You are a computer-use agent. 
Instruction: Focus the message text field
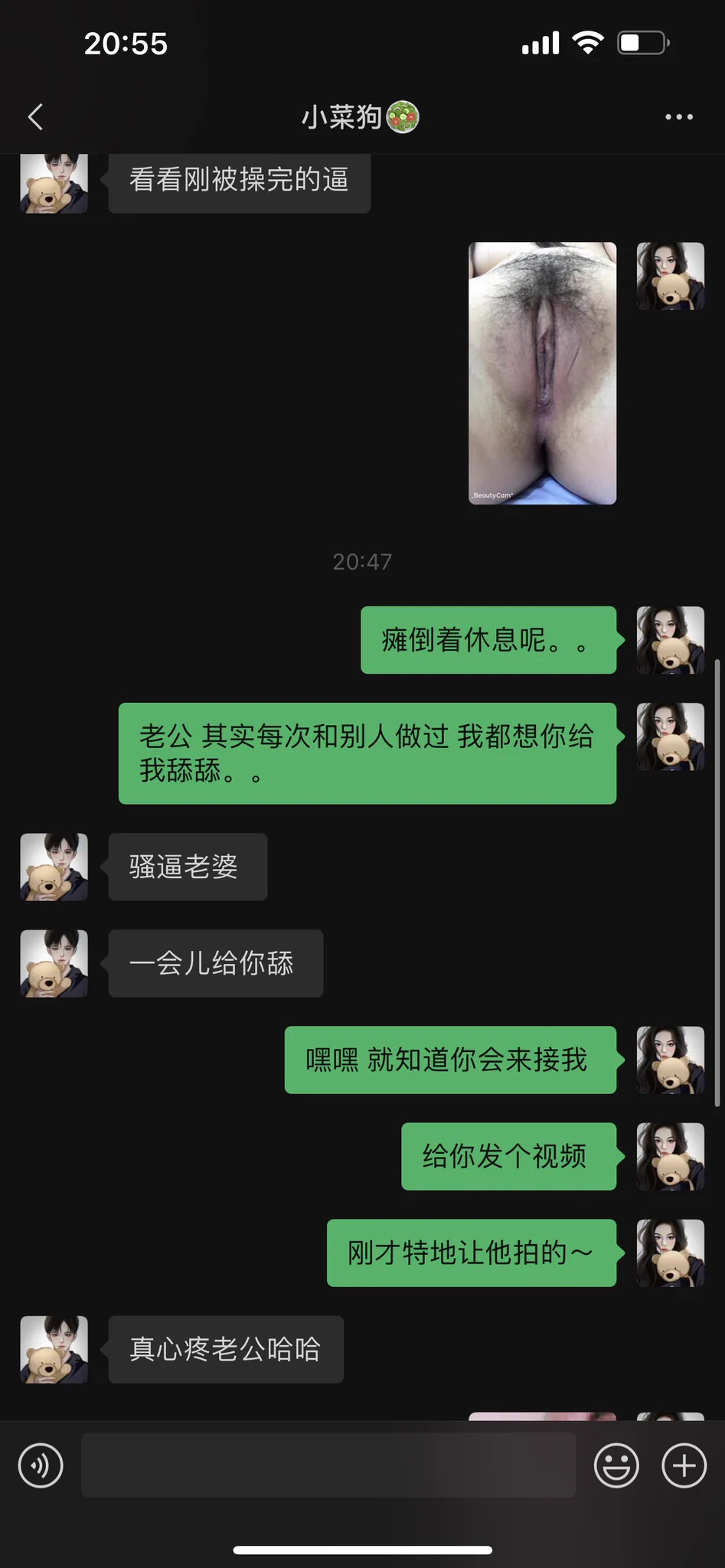(328, 1465)
